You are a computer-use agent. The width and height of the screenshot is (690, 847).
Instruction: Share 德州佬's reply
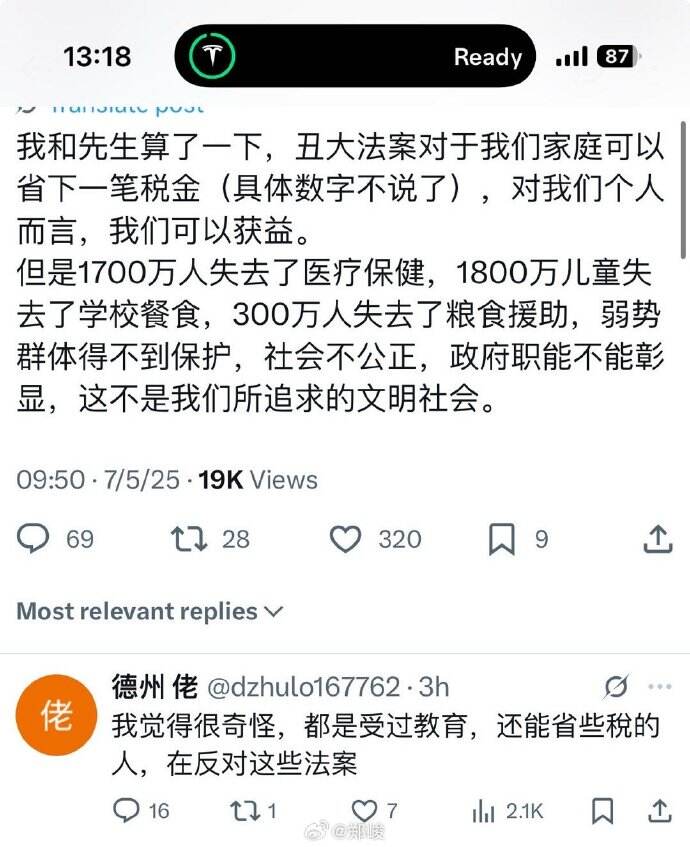(659, 810)
